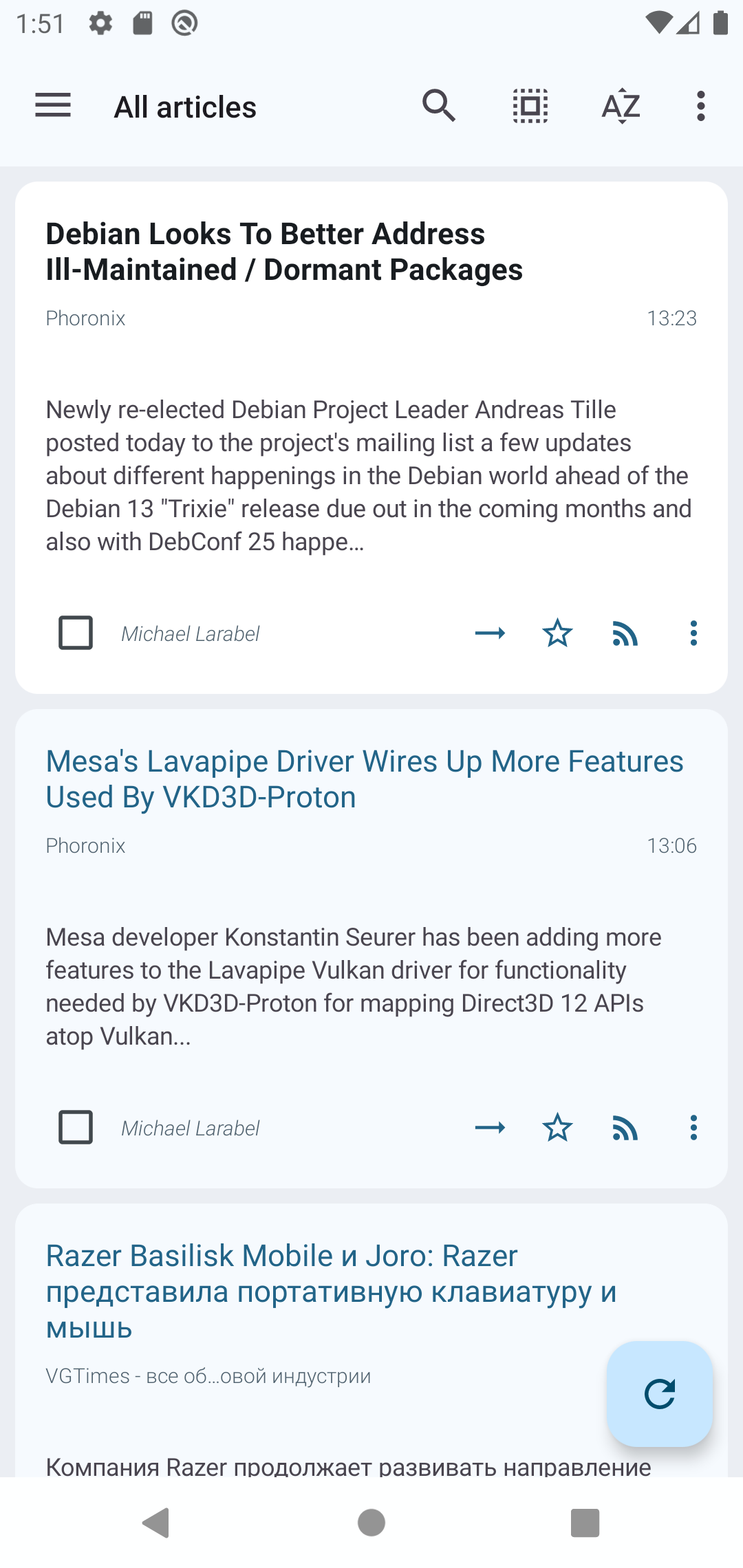This screenshot has height=1568, width=743.
Task: Open more options for the Debian article
Action: point(693,633)
